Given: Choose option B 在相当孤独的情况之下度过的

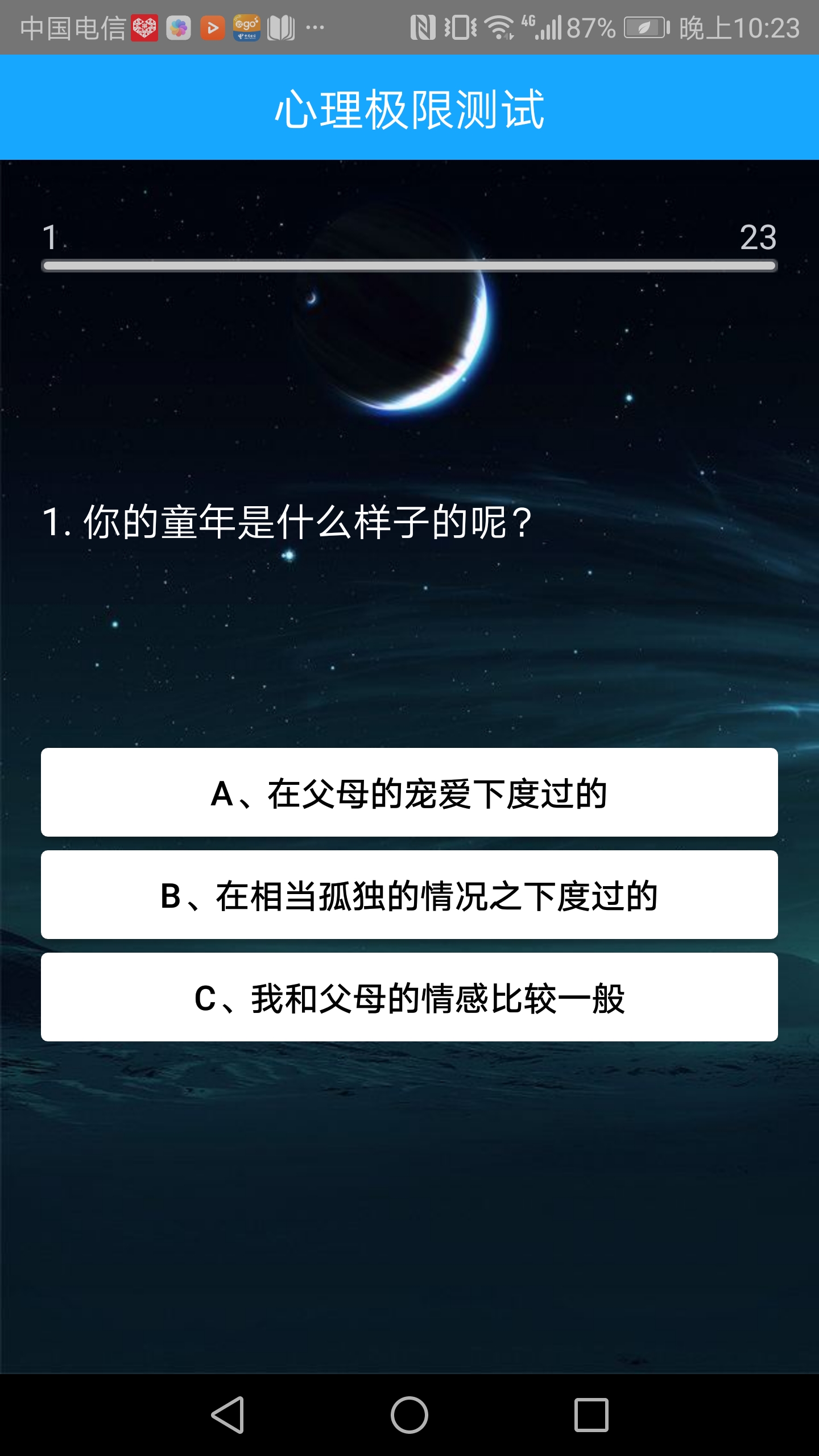Looking at the screenshot, I should tap(409, 895).
